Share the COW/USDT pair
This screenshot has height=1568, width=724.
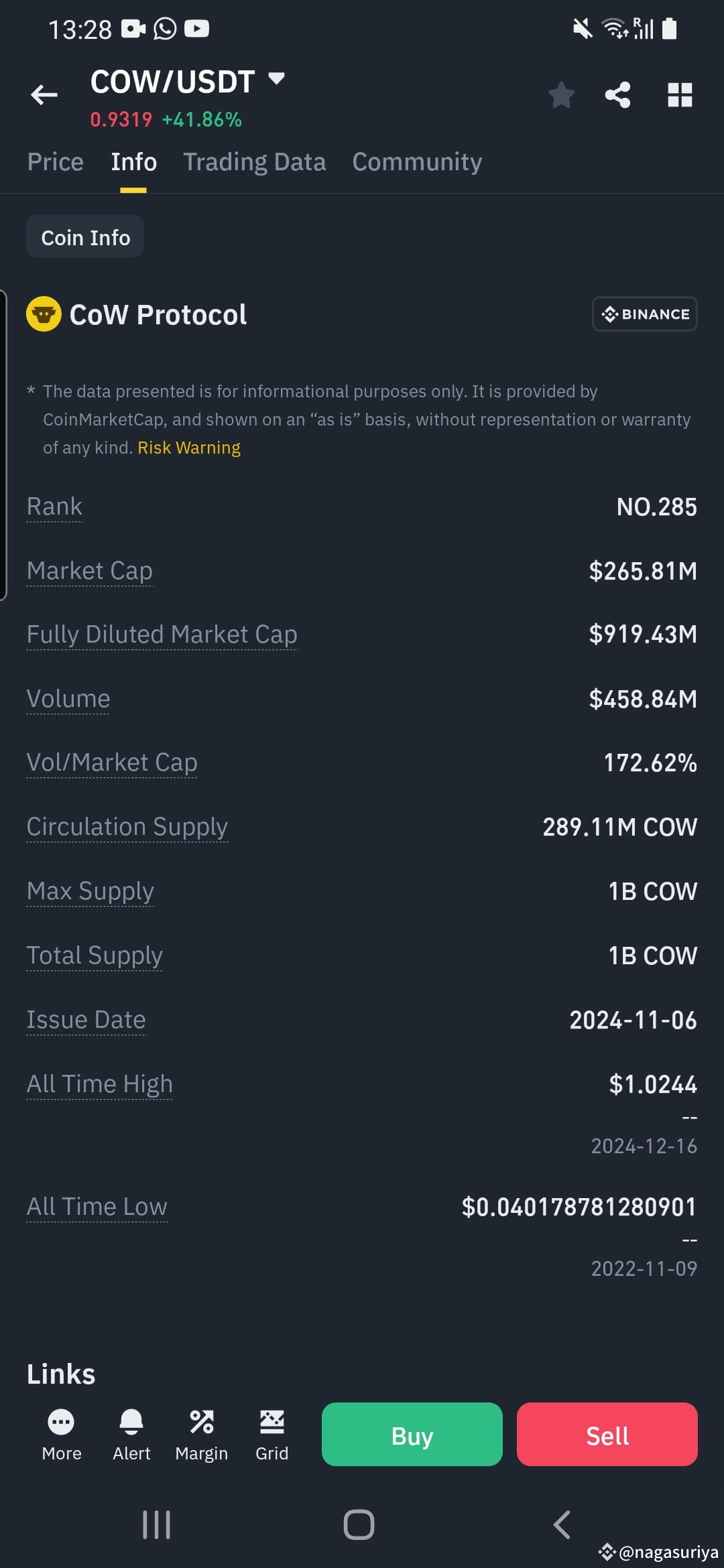tap(617, 95)
